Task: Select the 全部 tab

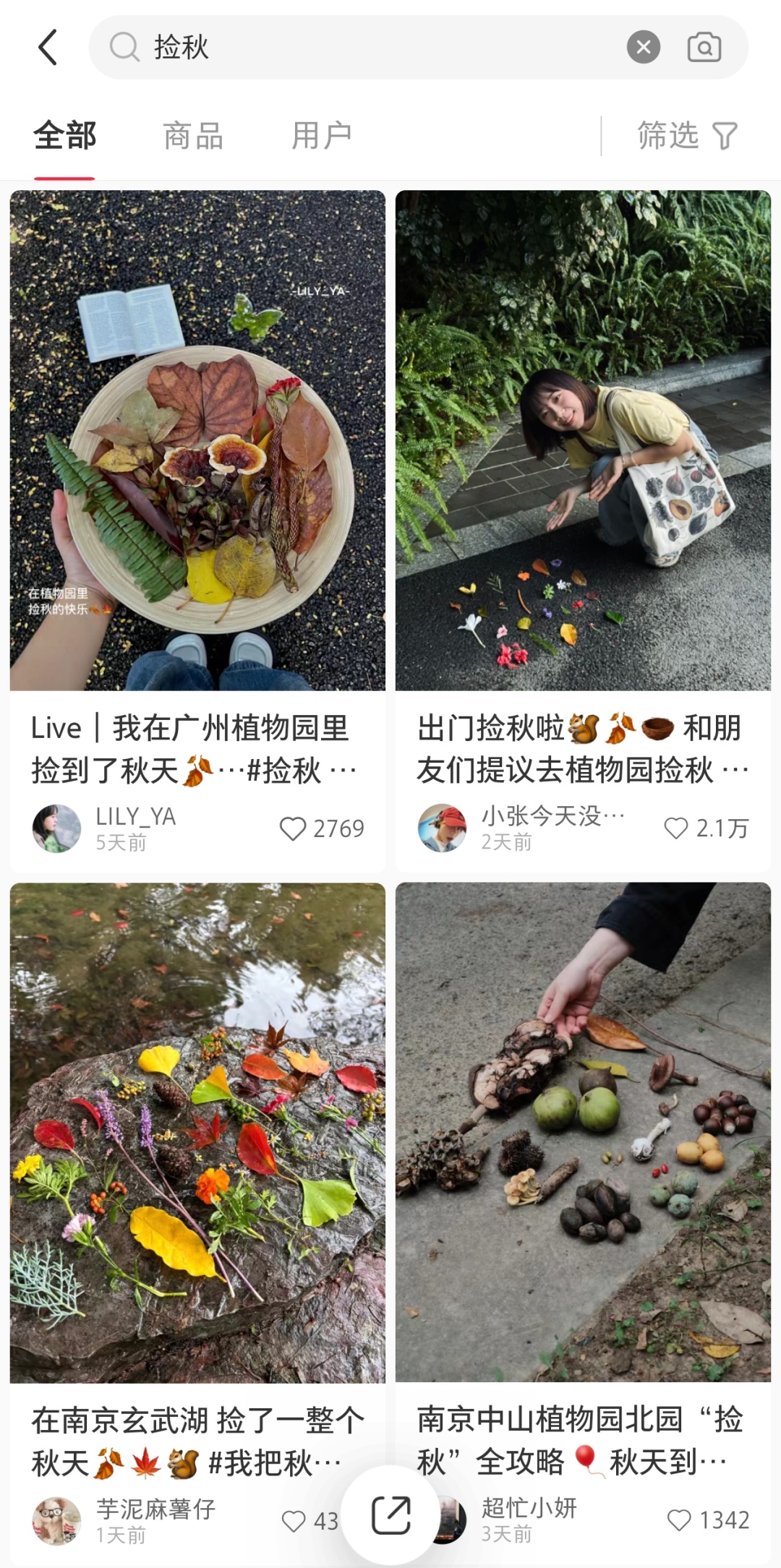Action: click(64, 136)
